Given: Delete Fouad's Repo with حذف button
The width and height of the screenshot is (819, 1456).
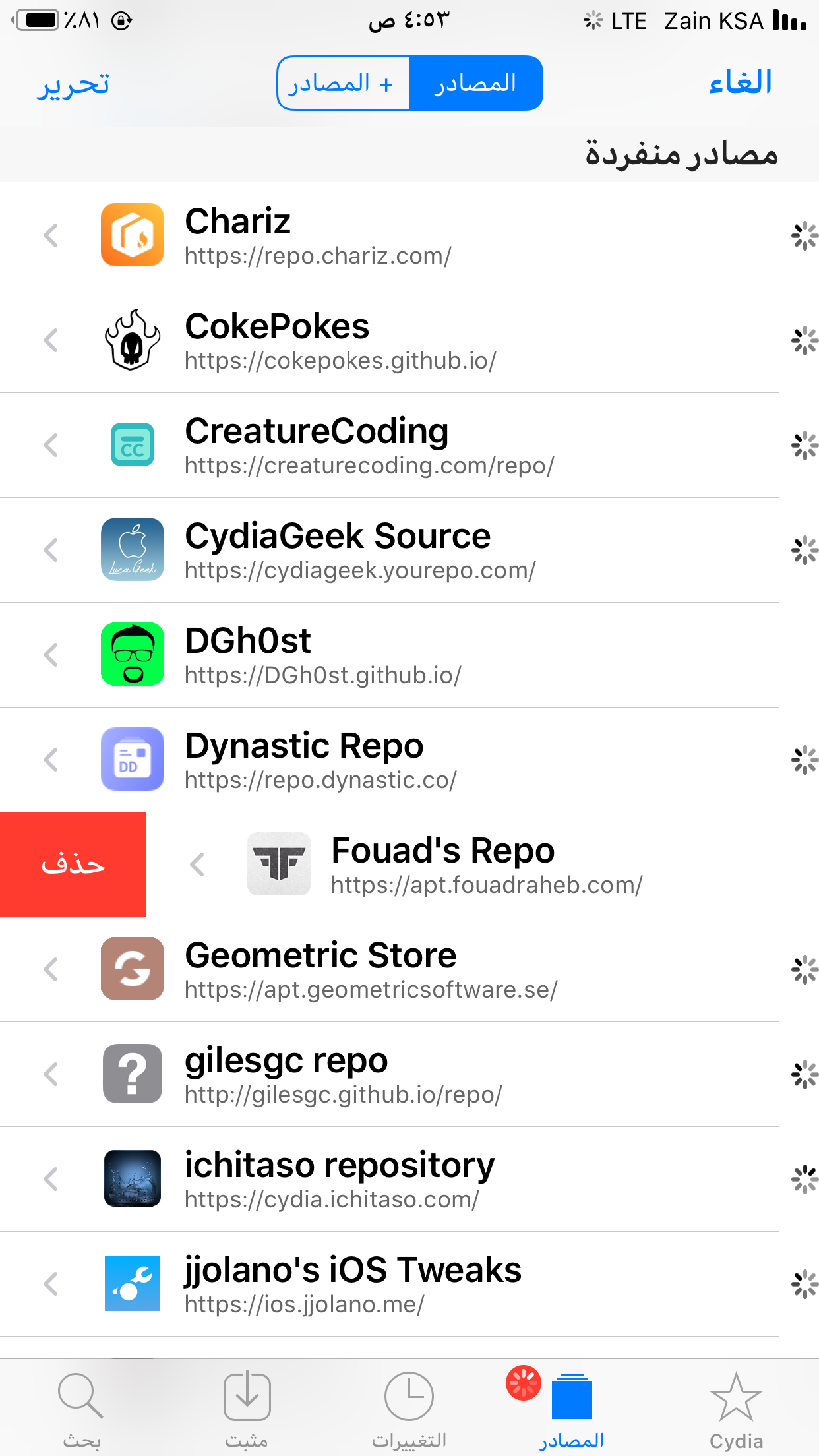Looking at the screenshot, I should (x=73, y=864).
